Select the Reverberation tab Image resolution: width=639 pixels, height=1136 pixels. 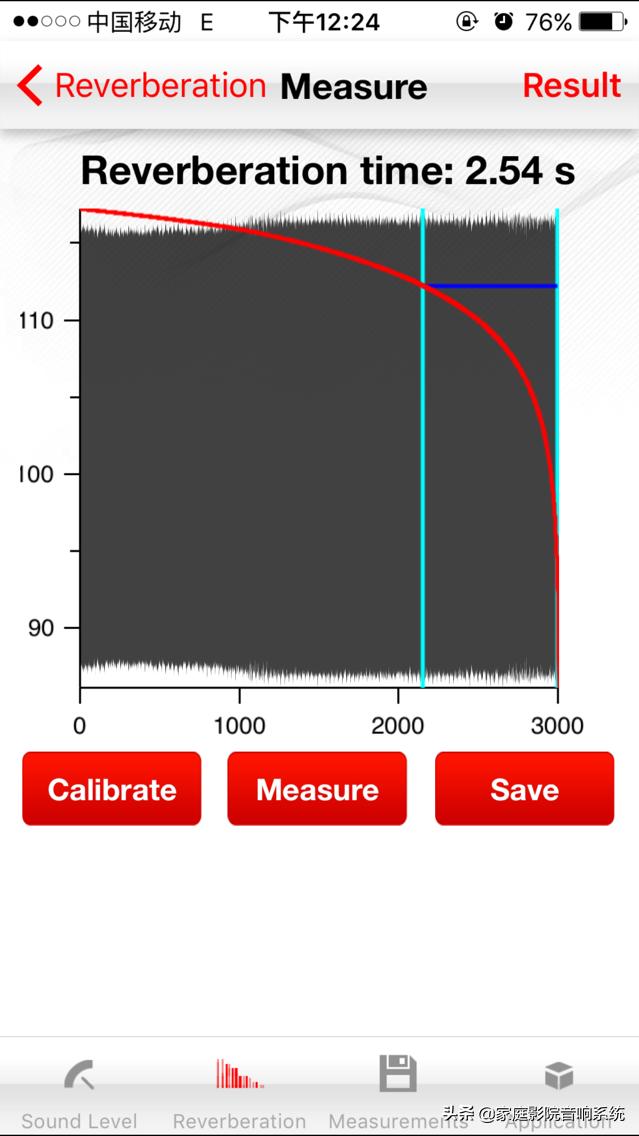coord(239,1093)
